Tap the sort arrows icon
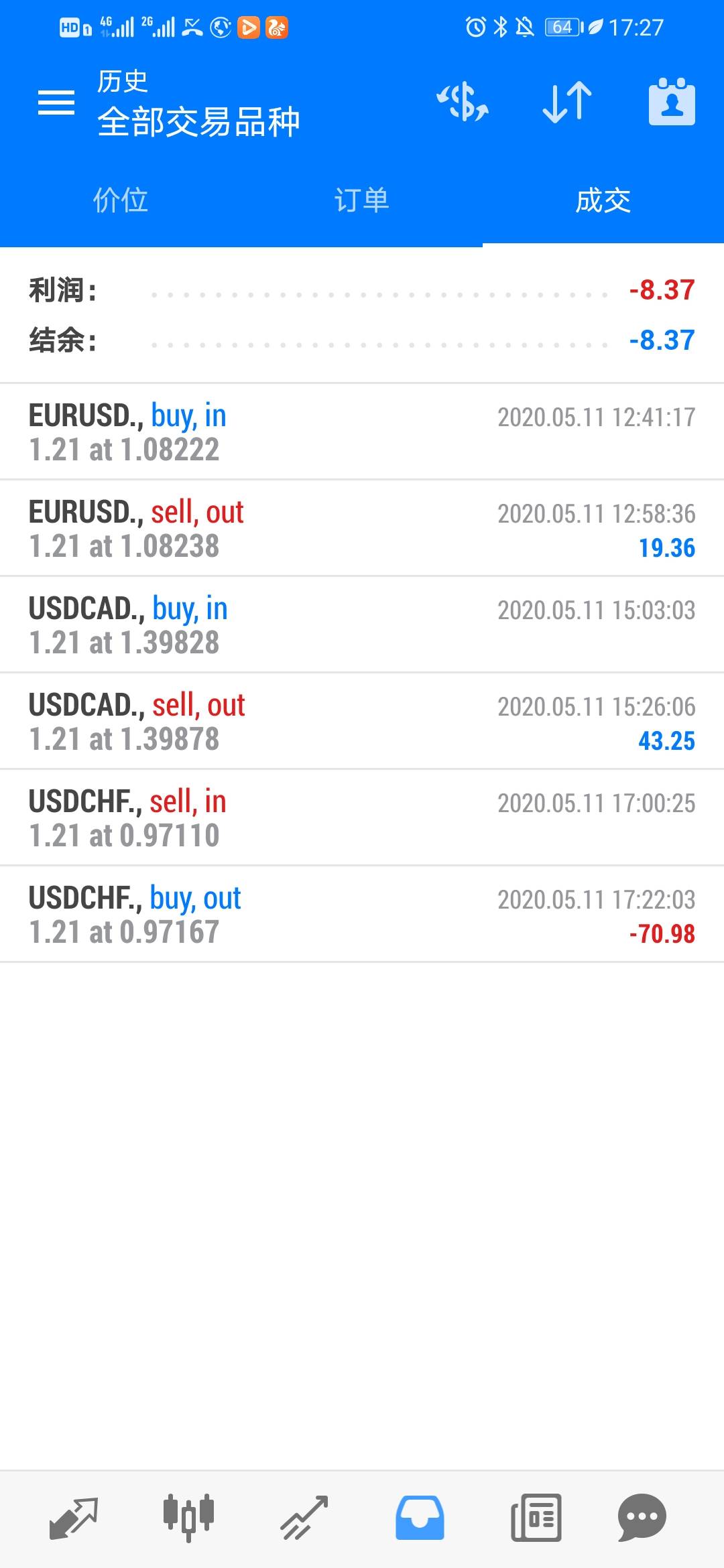The width and height of the screenshot is (724, 1568). click(x=566, y=103)
